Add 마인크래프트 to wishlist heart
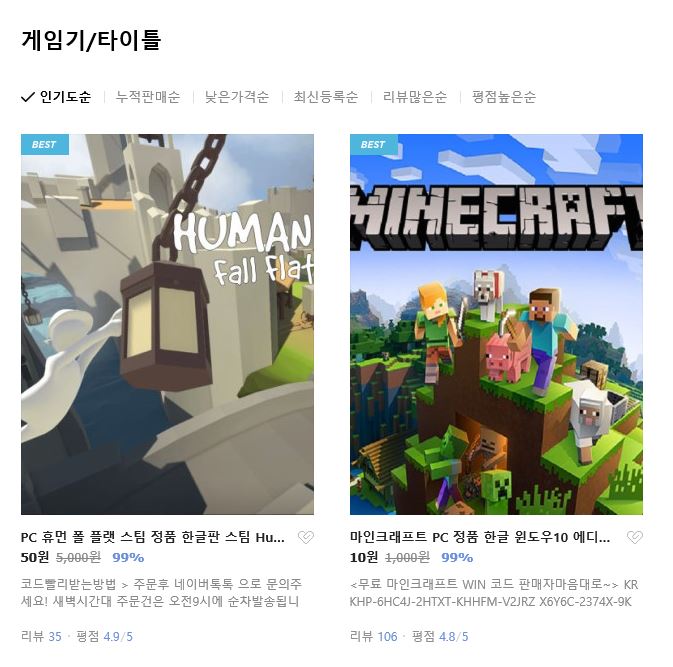This screenshot has height=667, width=673. 635,538
